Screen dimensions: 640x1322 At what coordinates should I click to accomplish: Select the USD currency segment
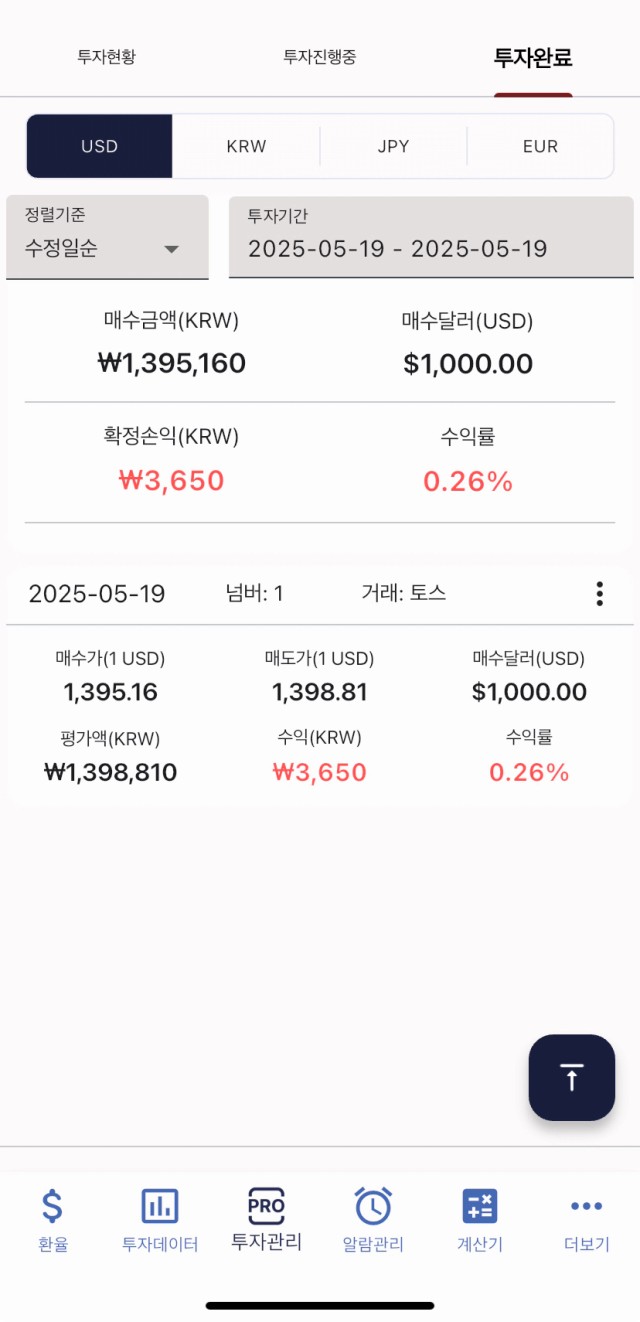100,146
